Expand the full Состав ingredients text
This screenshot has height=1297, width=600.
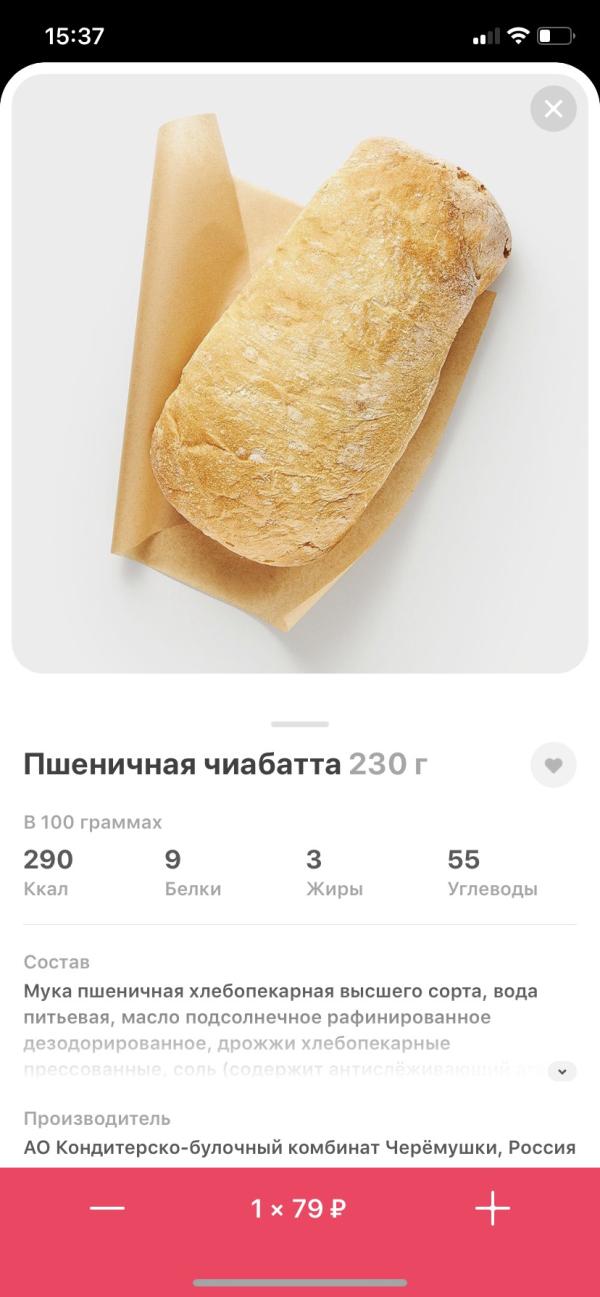click(562, 1071)
